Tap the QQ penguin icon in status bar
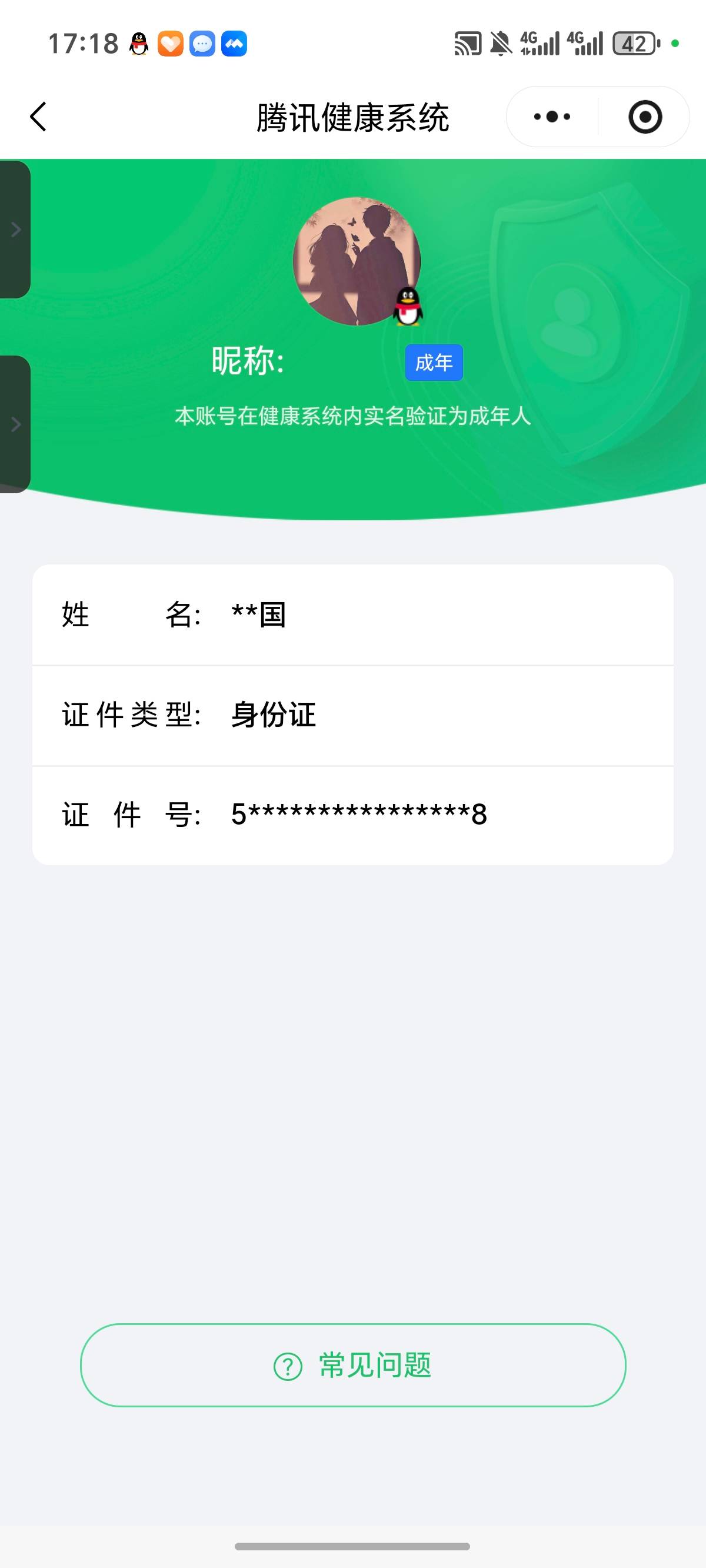The height and width of the screenshot is (1568, 706). click(x=139, y=44)
